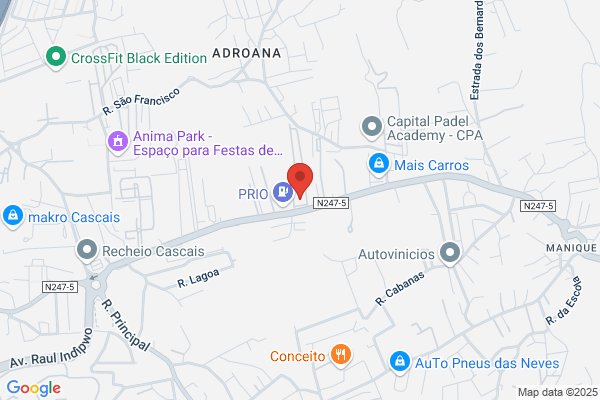Open the Anima Park place marker
This screenshot has height=400, width=600.
118,142
